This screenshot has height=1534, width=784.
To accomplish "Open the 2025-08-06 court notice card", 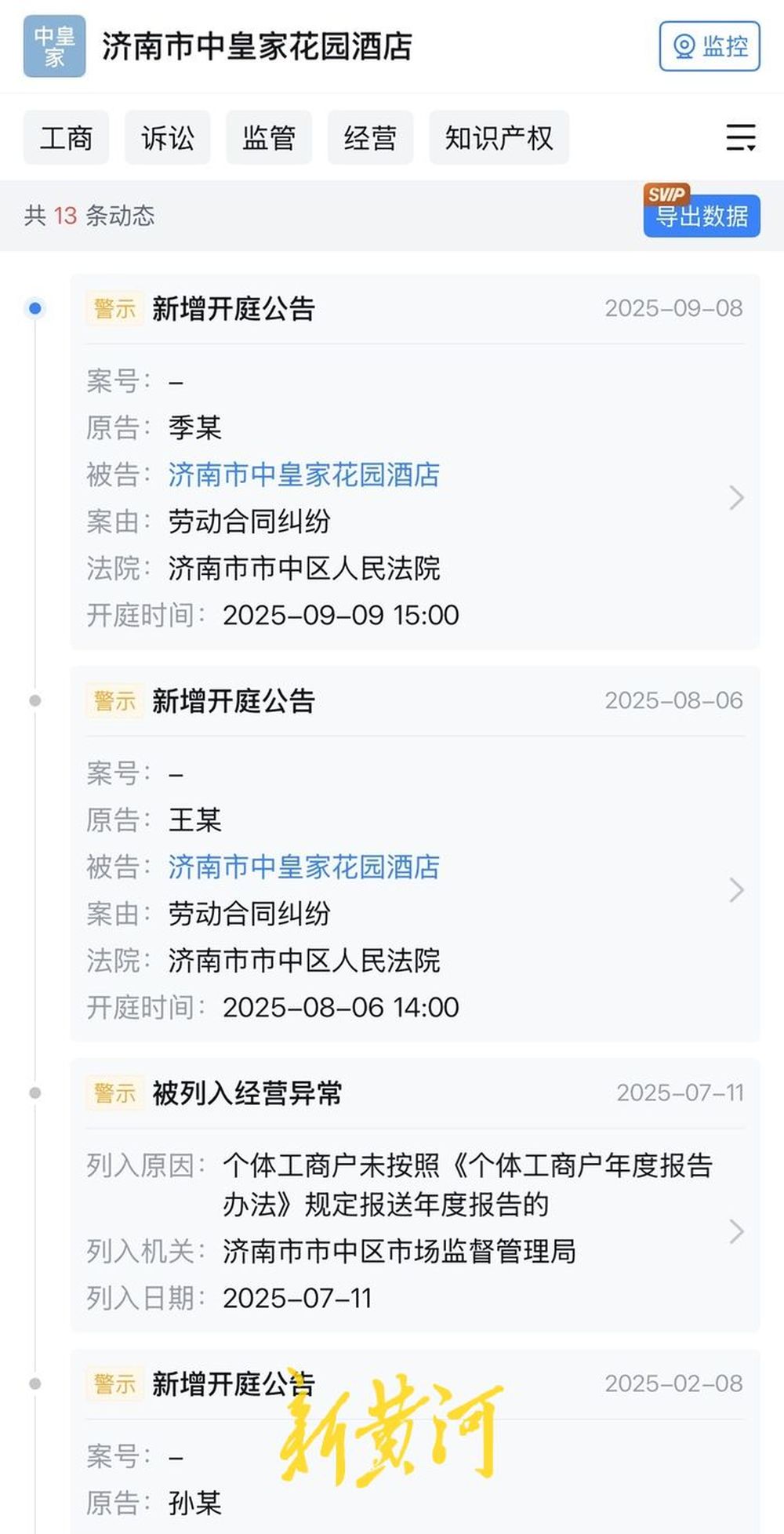I will click(415, 854).
